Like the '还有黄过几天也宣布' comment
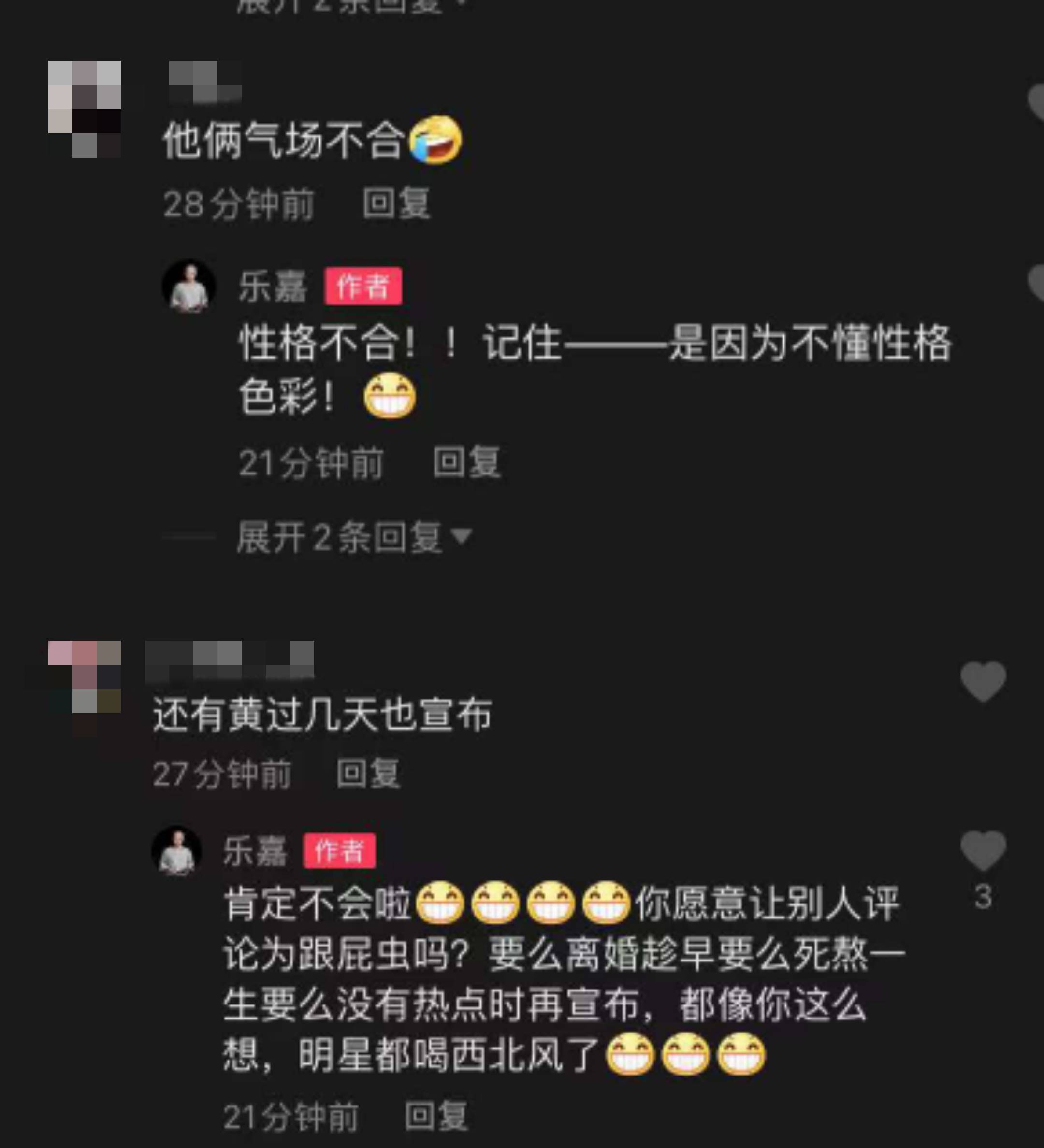The width and height of the screenshot is (1044, 1148). point(983,682)
